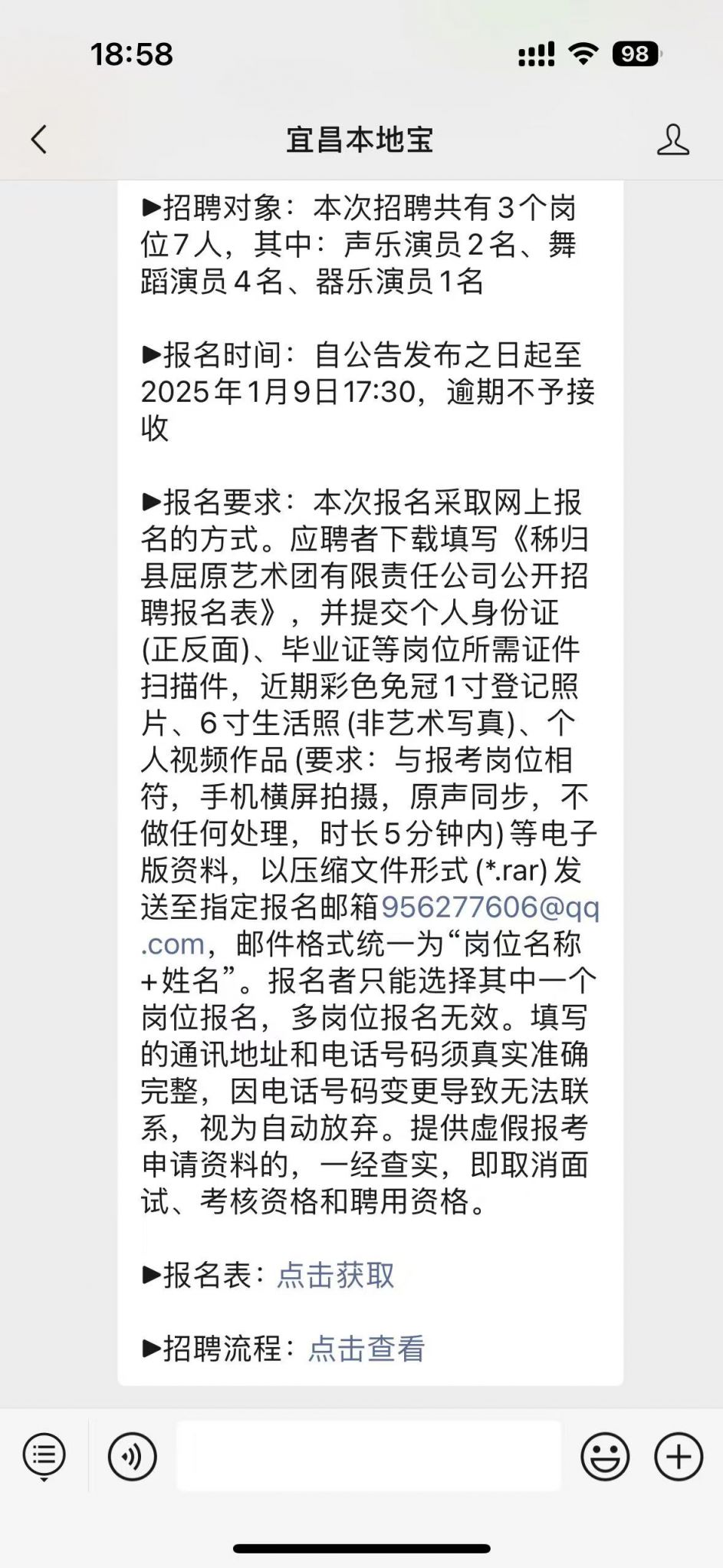
Task: Focus the message text field
Action: (369, 1455)
